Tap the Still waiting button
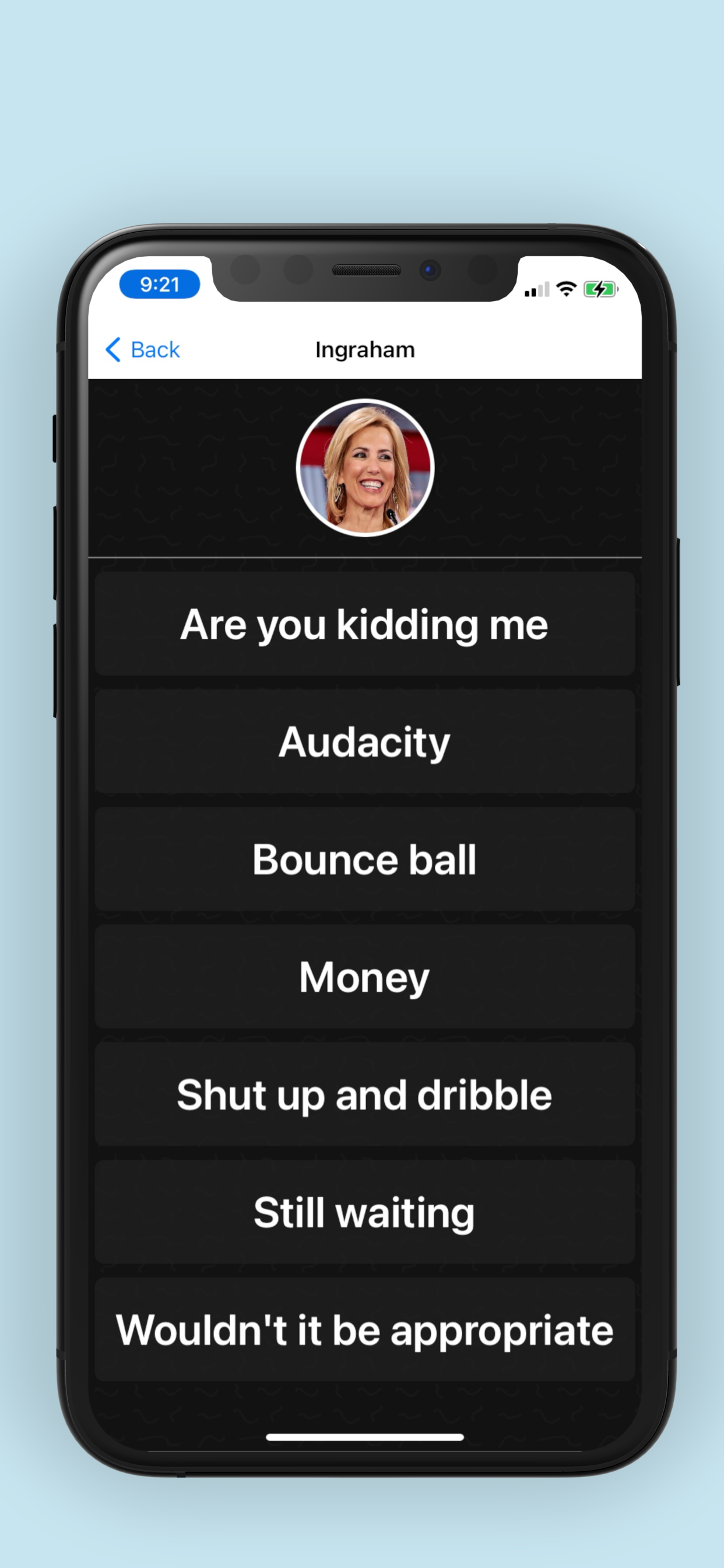The height and width of the screenshot is (1568, 724). click(x=364, y=1212)
